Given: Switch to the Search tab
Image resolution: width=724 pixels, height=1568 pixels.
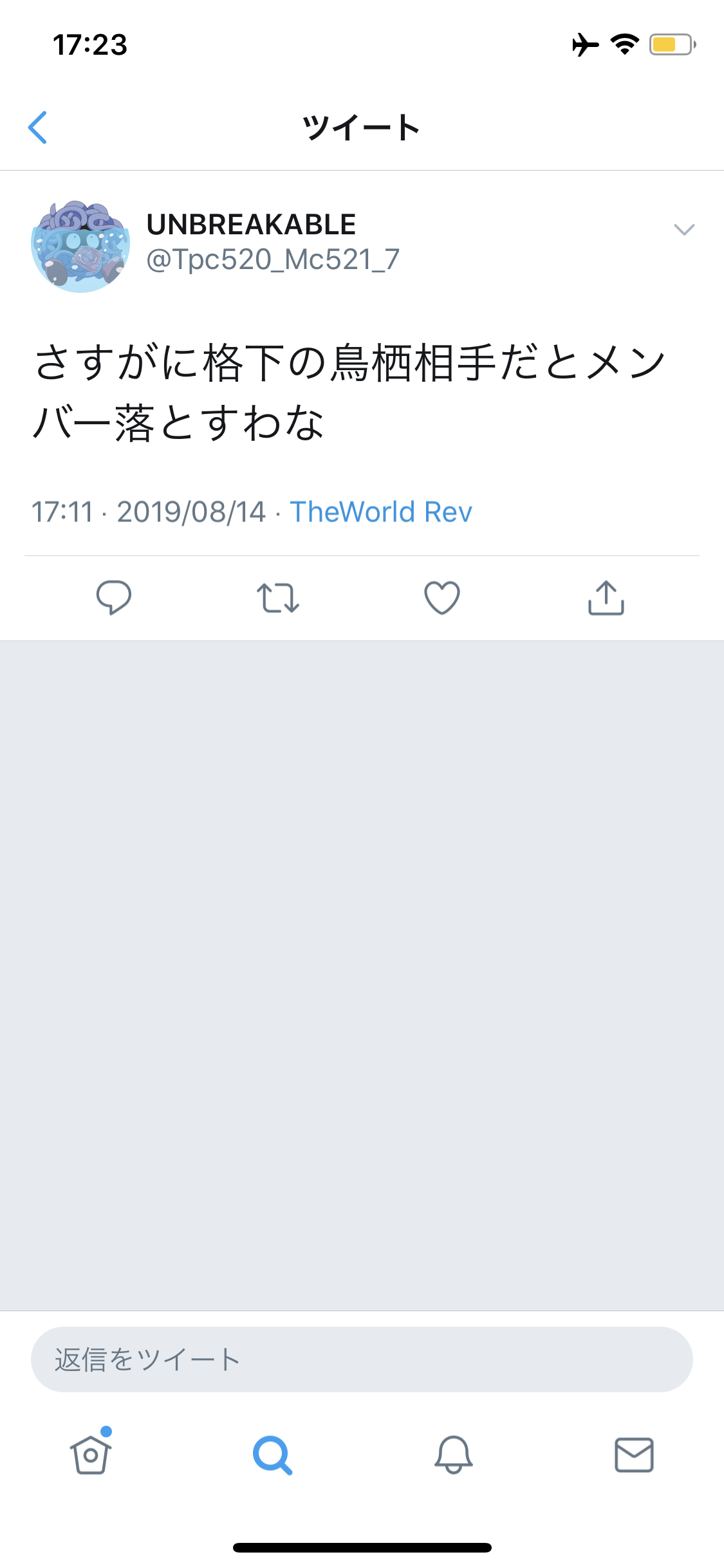Looking at the screenshot, I should (x=272, y=1455).
